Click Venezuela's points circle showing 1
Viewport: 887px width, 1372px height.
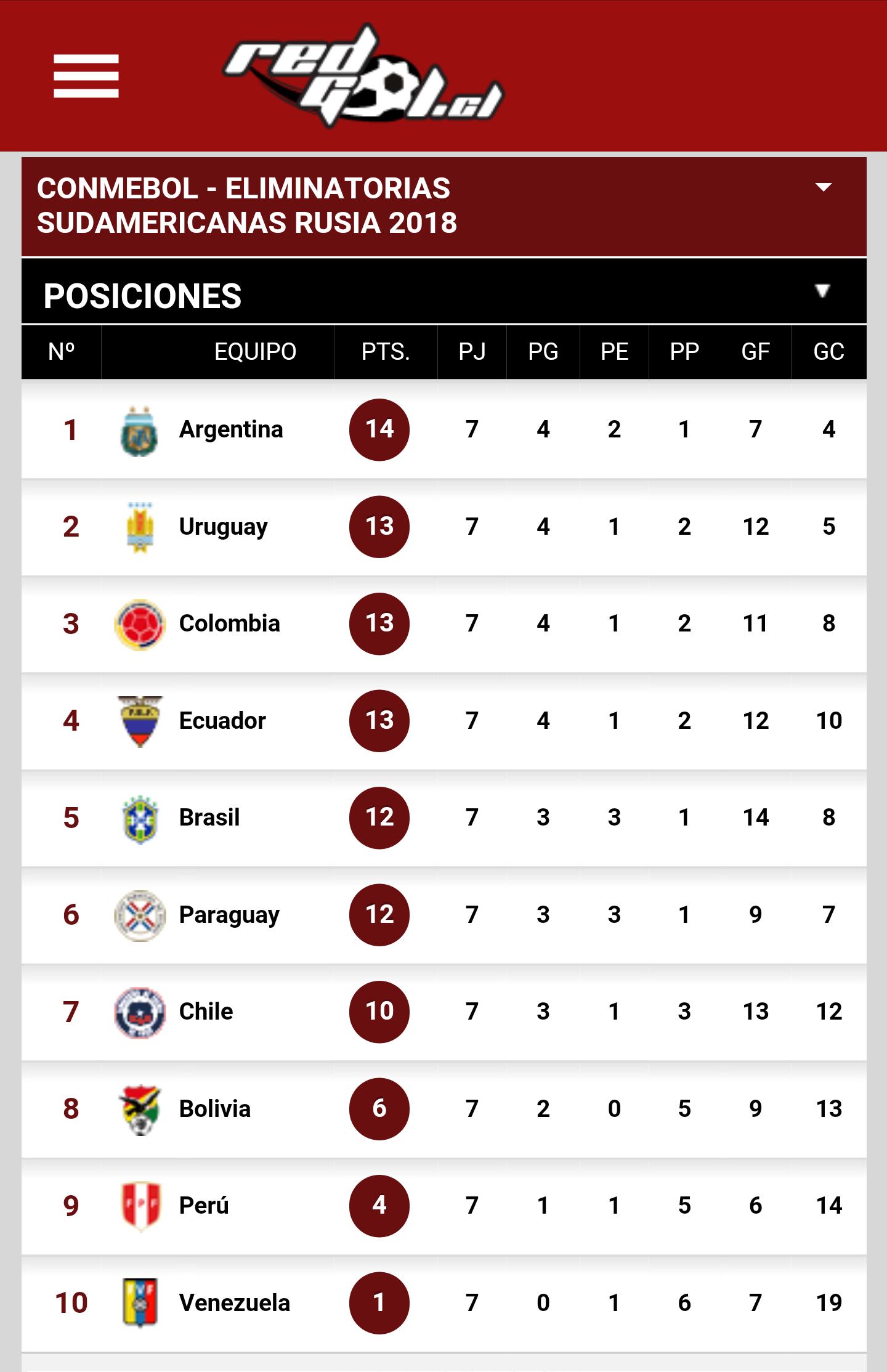click(x=379, y=1302)
